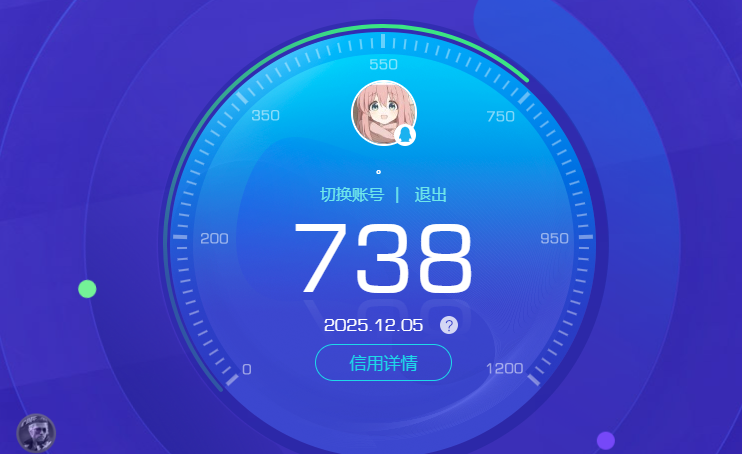This screenshot has width=742, height=454.
Task: Open the profile avatar picture
Action: [383, 112]
